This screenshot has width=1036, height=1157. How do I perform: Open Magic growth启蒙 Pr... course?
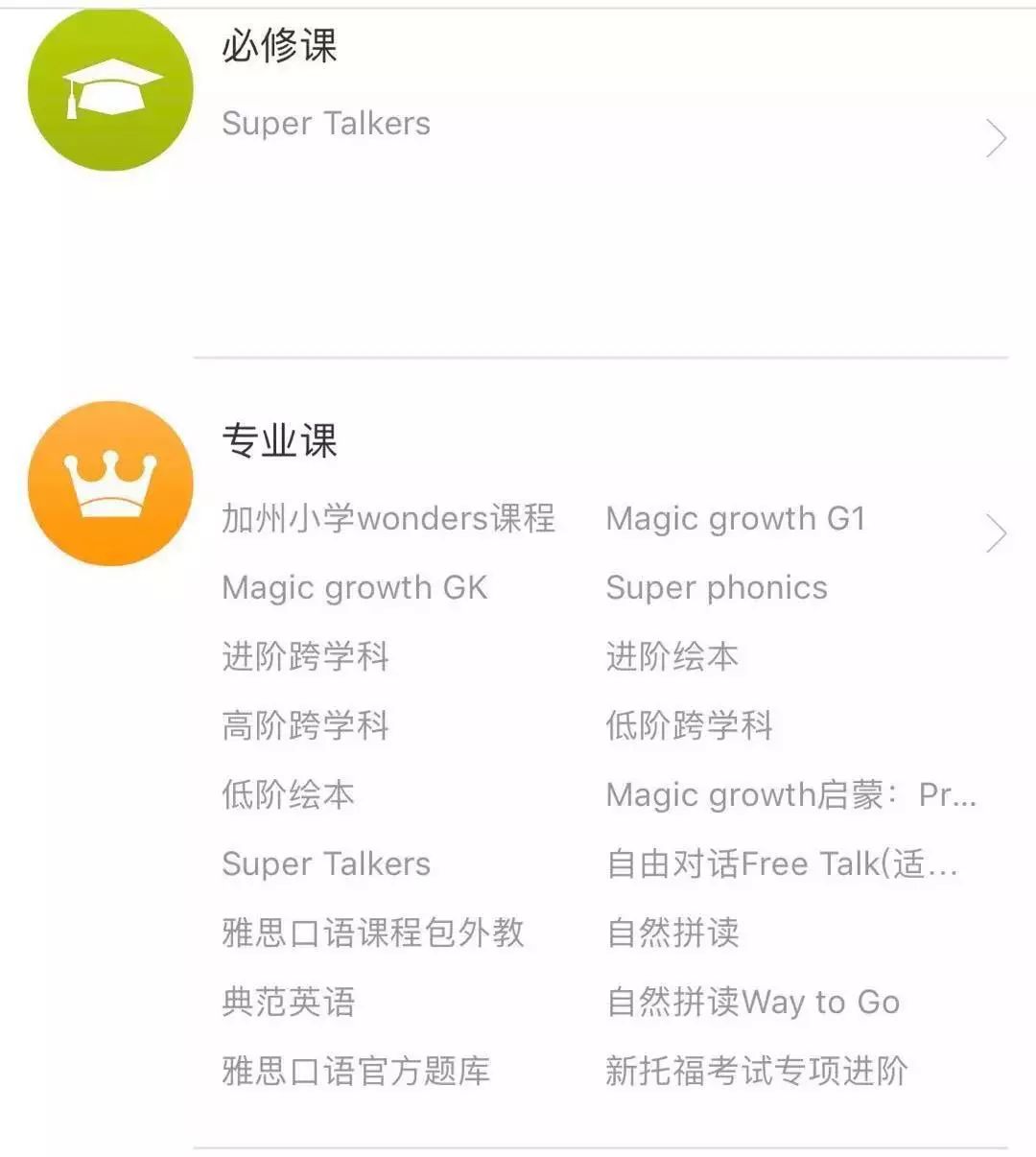pyautogui.click(x=789, y=795)
